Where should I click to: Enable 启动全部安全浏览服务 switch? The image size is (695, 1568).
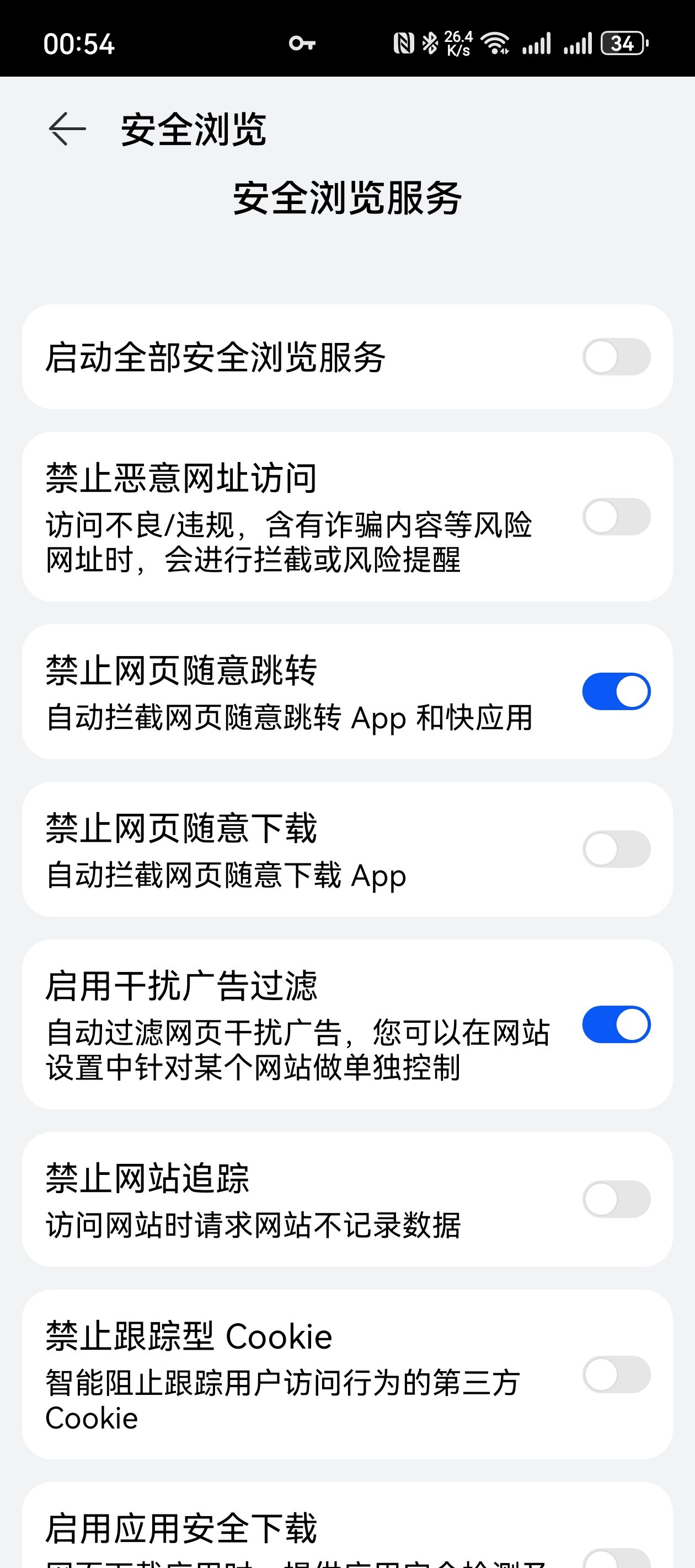617,357
